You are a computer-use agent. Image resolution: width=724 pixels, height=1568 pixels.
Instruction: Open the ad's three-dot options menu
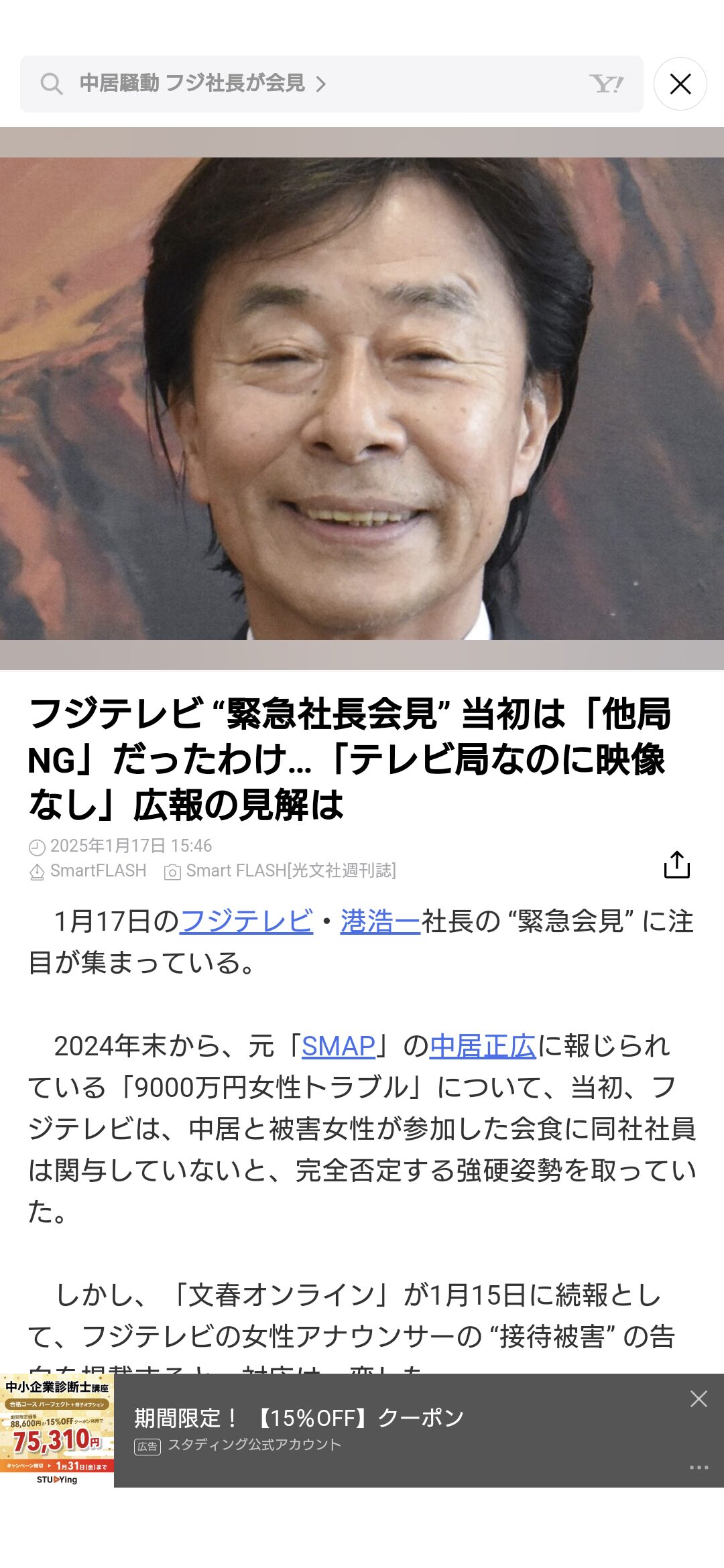(699, 1467)
